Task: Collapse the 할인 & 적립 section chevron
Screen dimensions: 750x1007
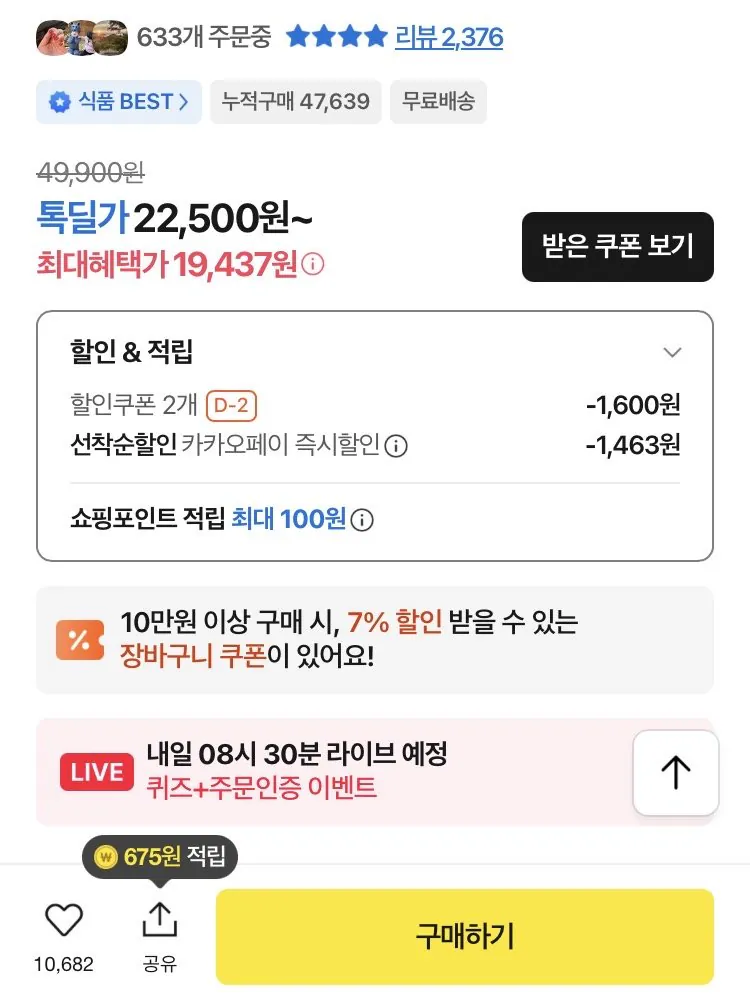Action: click(x=673, y=352)
